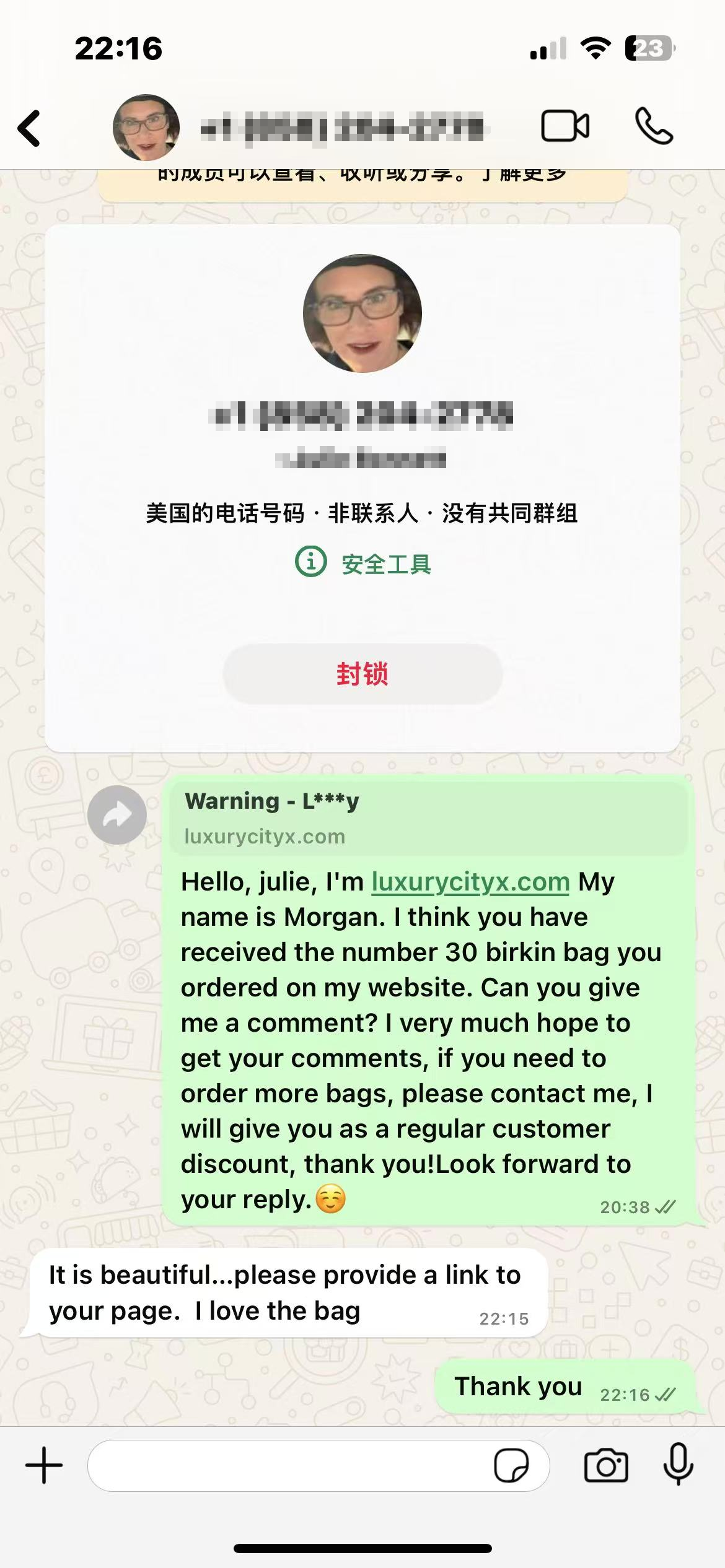Open the luxurycityx.com link in the message
Screen dimensions: 725x1568
[470, 882]
